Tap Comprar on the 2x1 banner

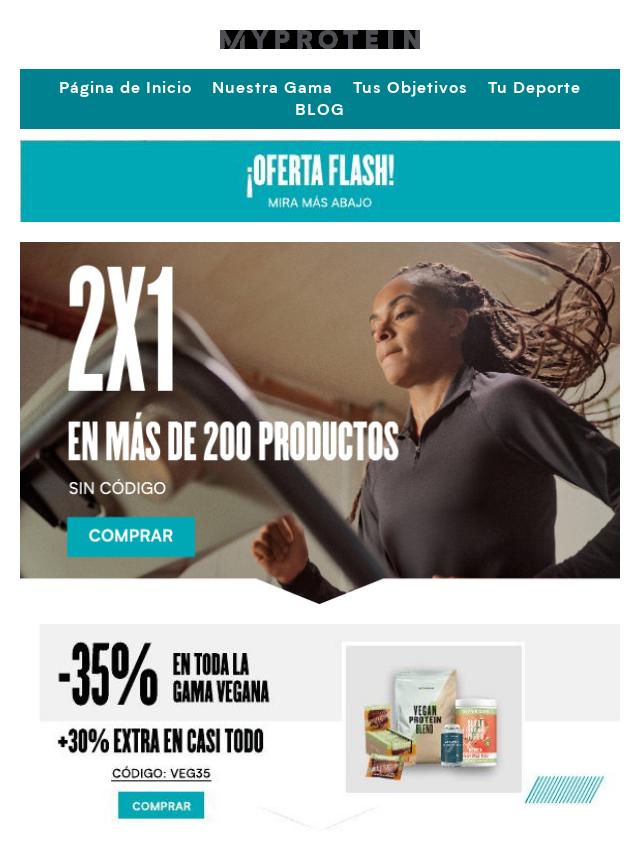coord(131,536)
